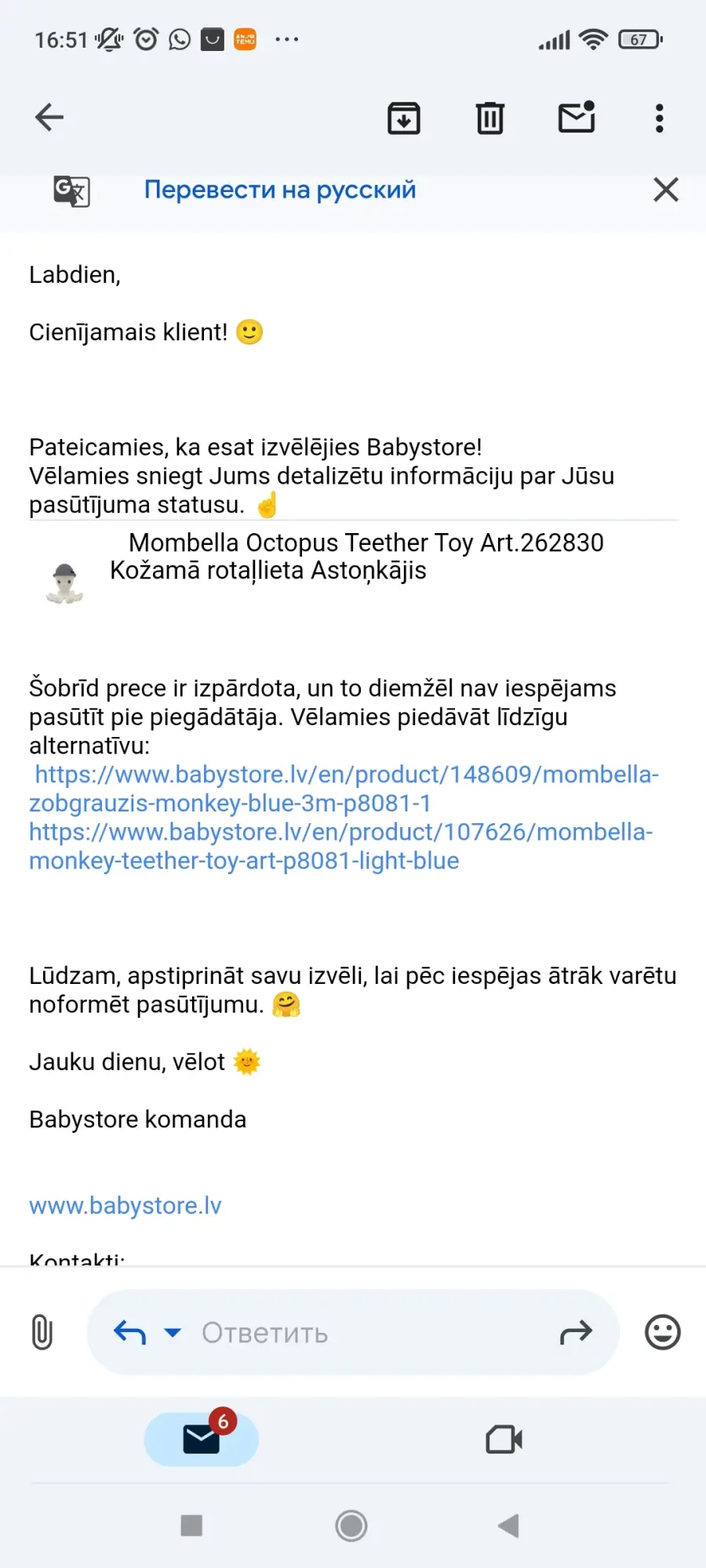The height and width of the screenshot is (1568, 706).
Task: Dismiss the translation banner
Action: click(666, 190)
